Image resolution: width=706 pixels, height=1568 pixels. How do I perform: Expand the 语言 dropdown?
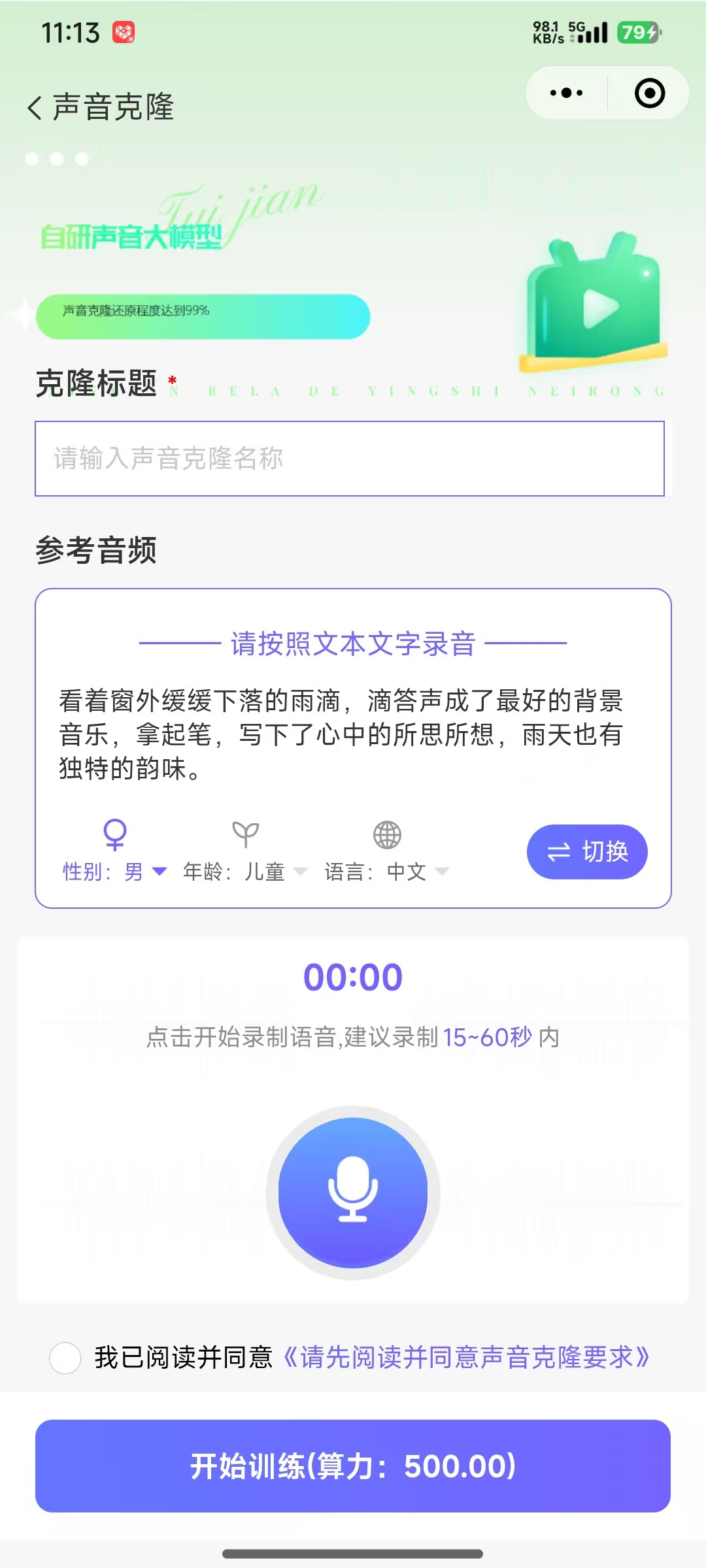coord(387,871)
